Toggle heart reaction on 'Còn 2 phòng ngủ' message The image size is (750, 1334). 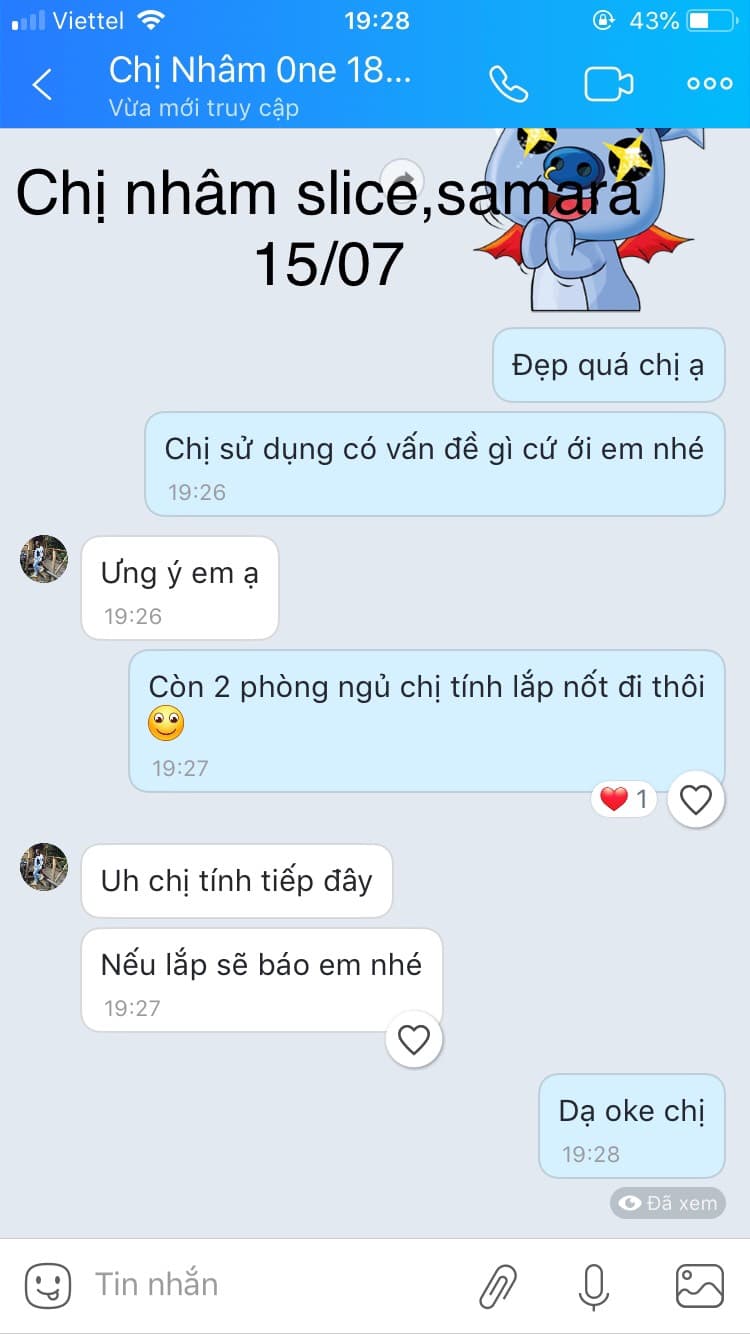[x=696, y=799]
